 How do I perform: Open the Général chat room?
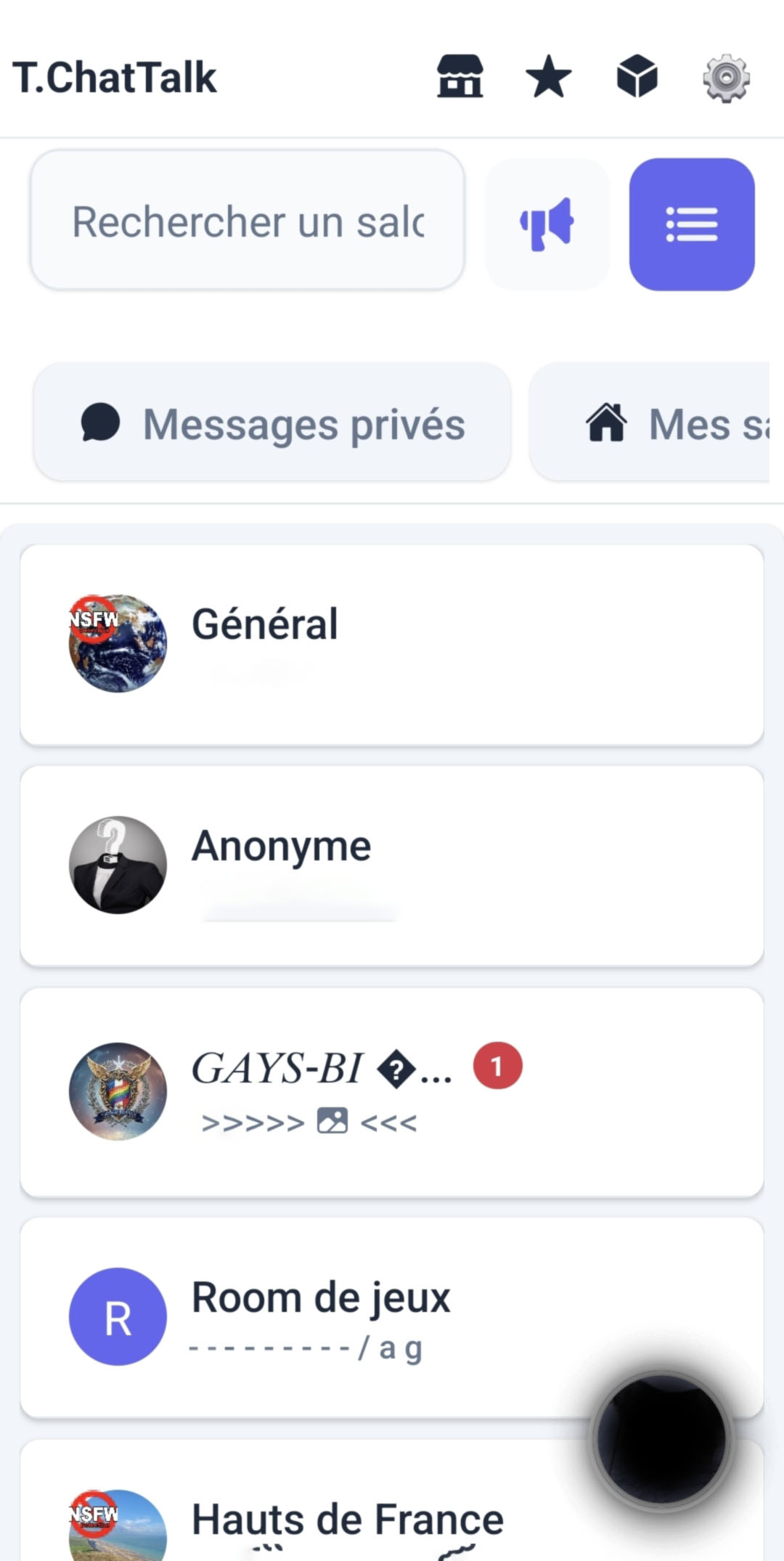[x=392, y=644]
